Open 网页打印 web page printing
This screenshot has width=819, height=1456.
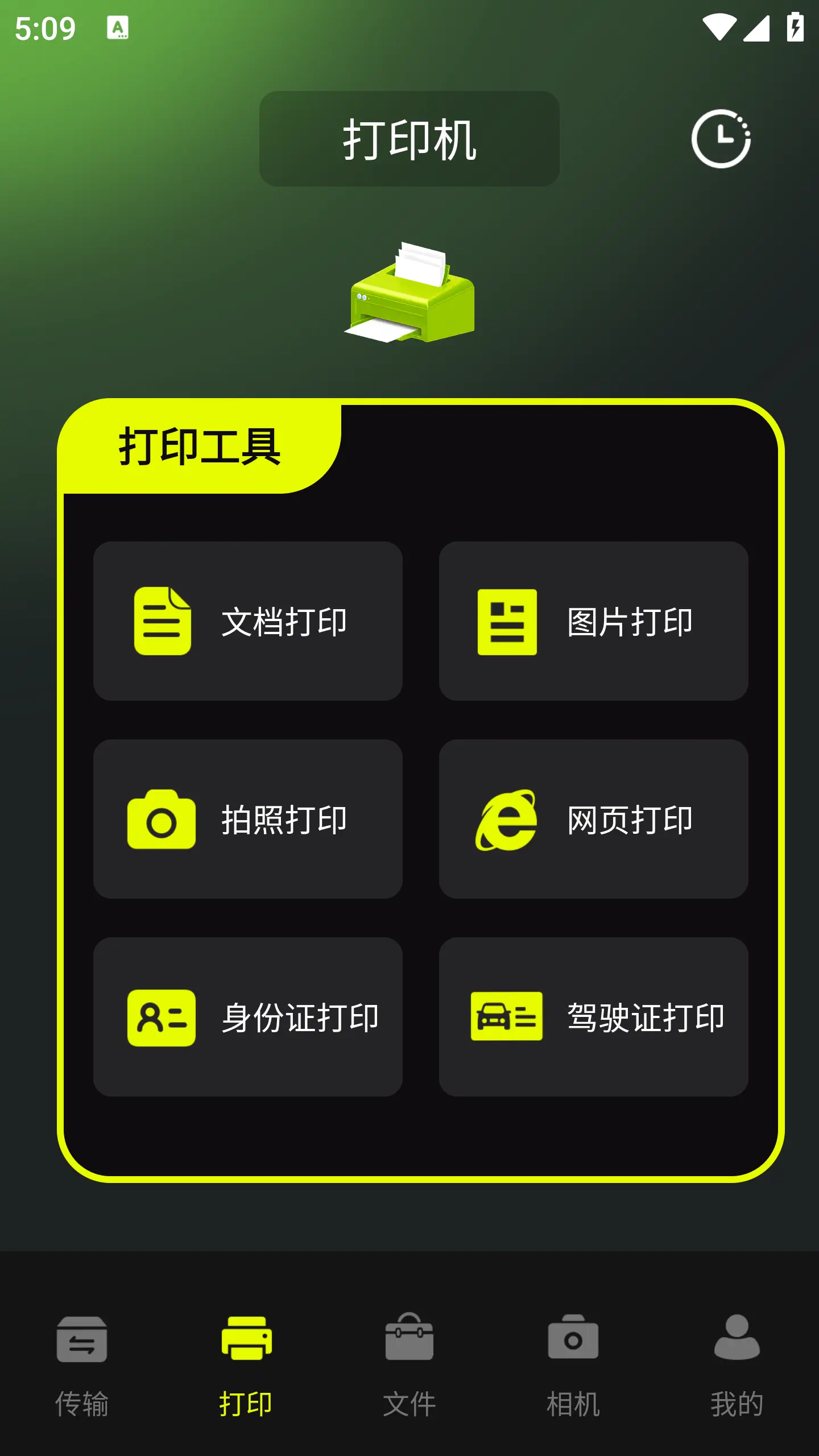pyautogui.click(x=593, y=819)
